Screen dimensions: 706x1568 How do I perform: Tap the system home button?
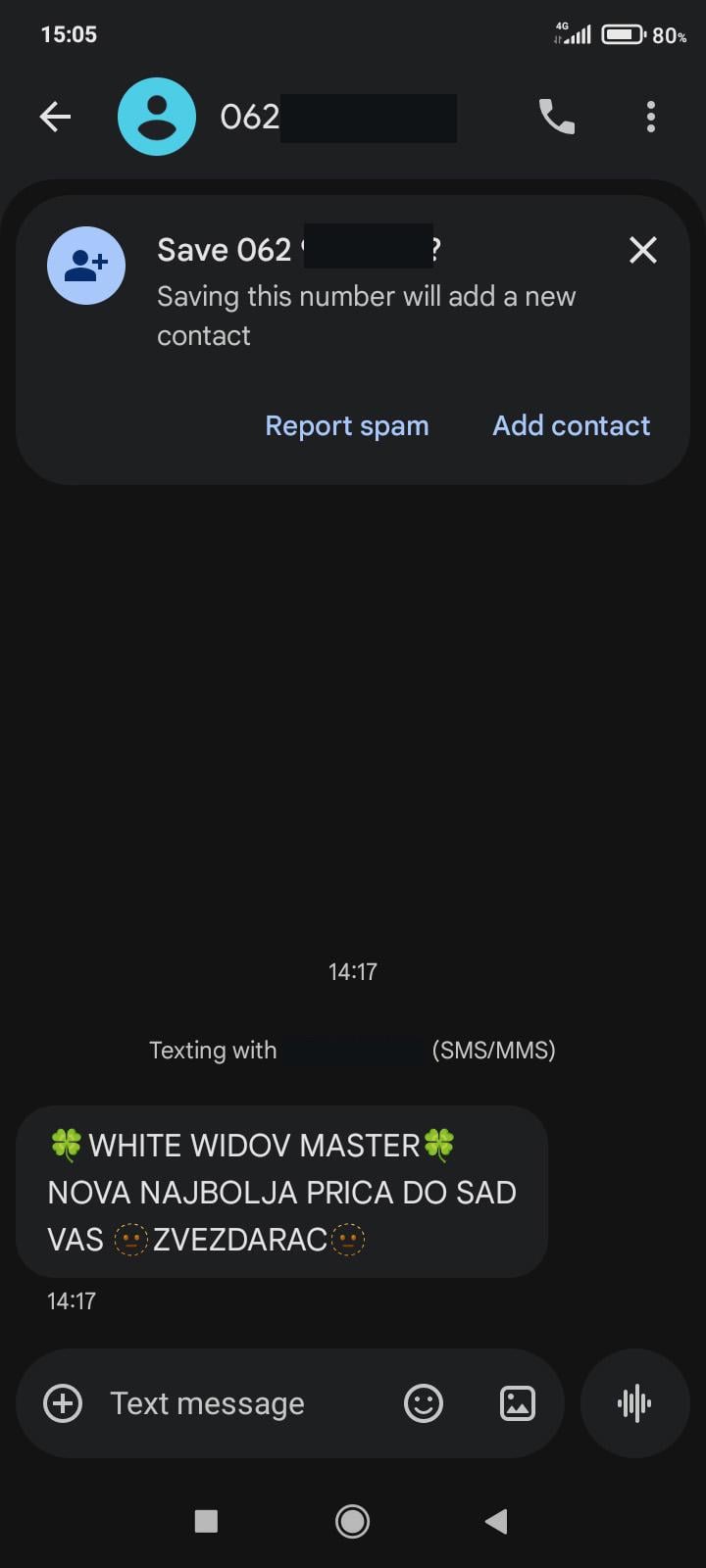pos(352,1521)
